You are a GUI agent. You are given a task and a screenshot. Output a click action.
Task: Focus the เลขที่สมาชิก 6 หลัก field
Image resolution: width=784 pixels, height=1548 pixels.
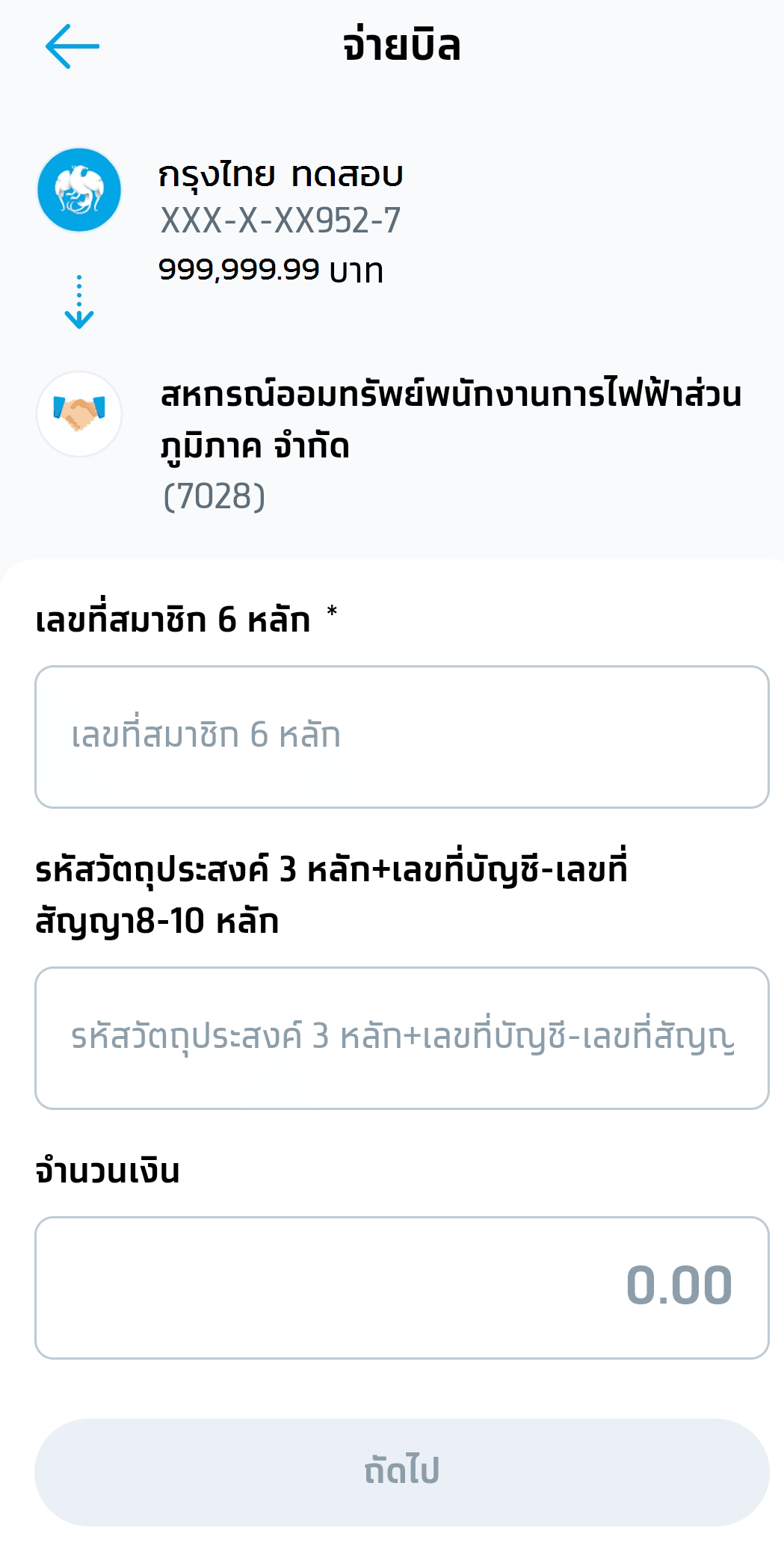coord(401,736)
